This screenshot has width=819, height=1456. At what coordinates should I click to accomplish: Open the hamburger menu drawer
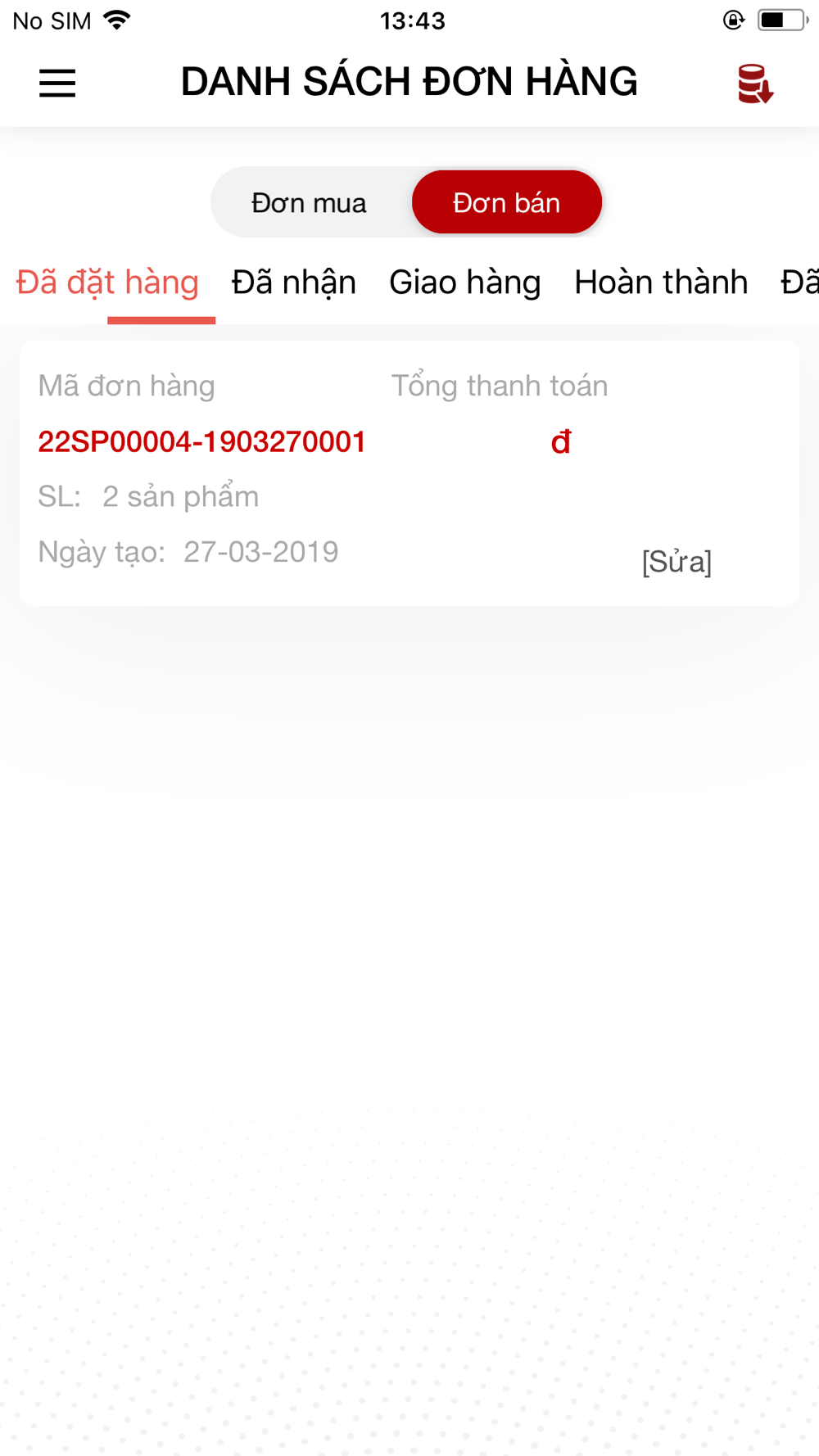click(x=57, y=83)
